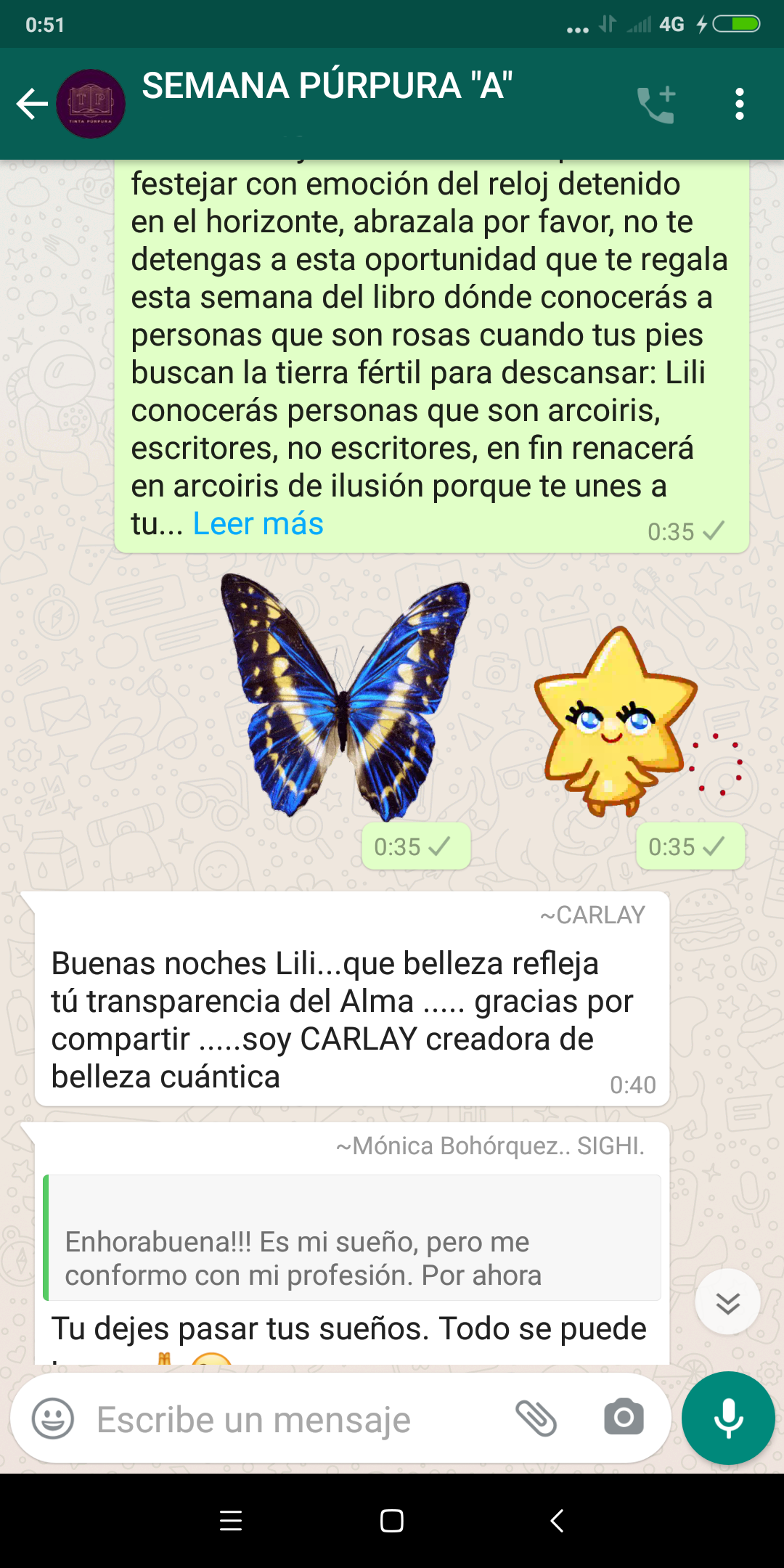784x1568 pixels.
Task: Focus the Escribe un mensaje field
Action: [x=290, y=1420]
